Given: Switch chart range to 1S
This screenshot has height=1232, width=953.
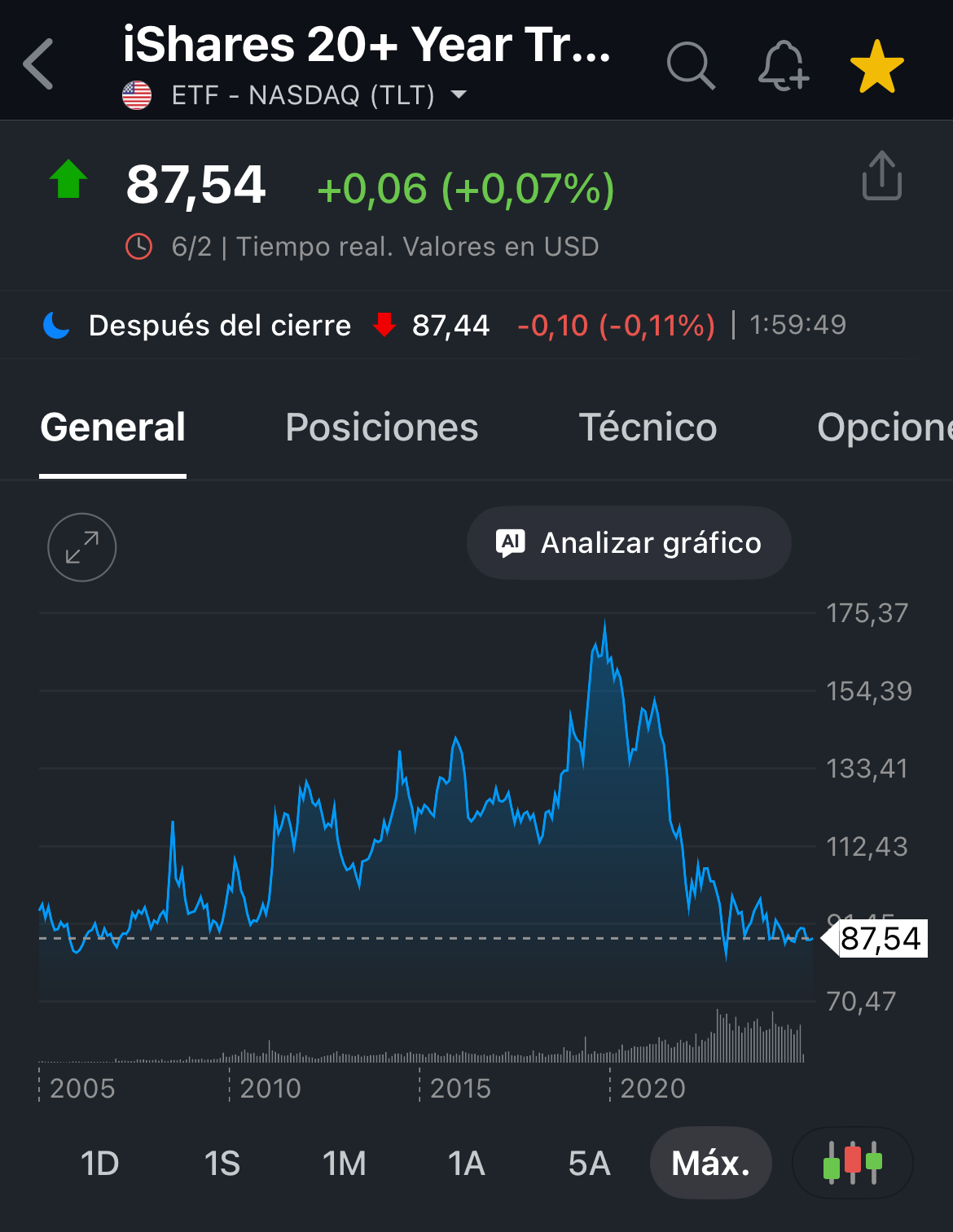Looking at the screenshot, I should 222,1164.
